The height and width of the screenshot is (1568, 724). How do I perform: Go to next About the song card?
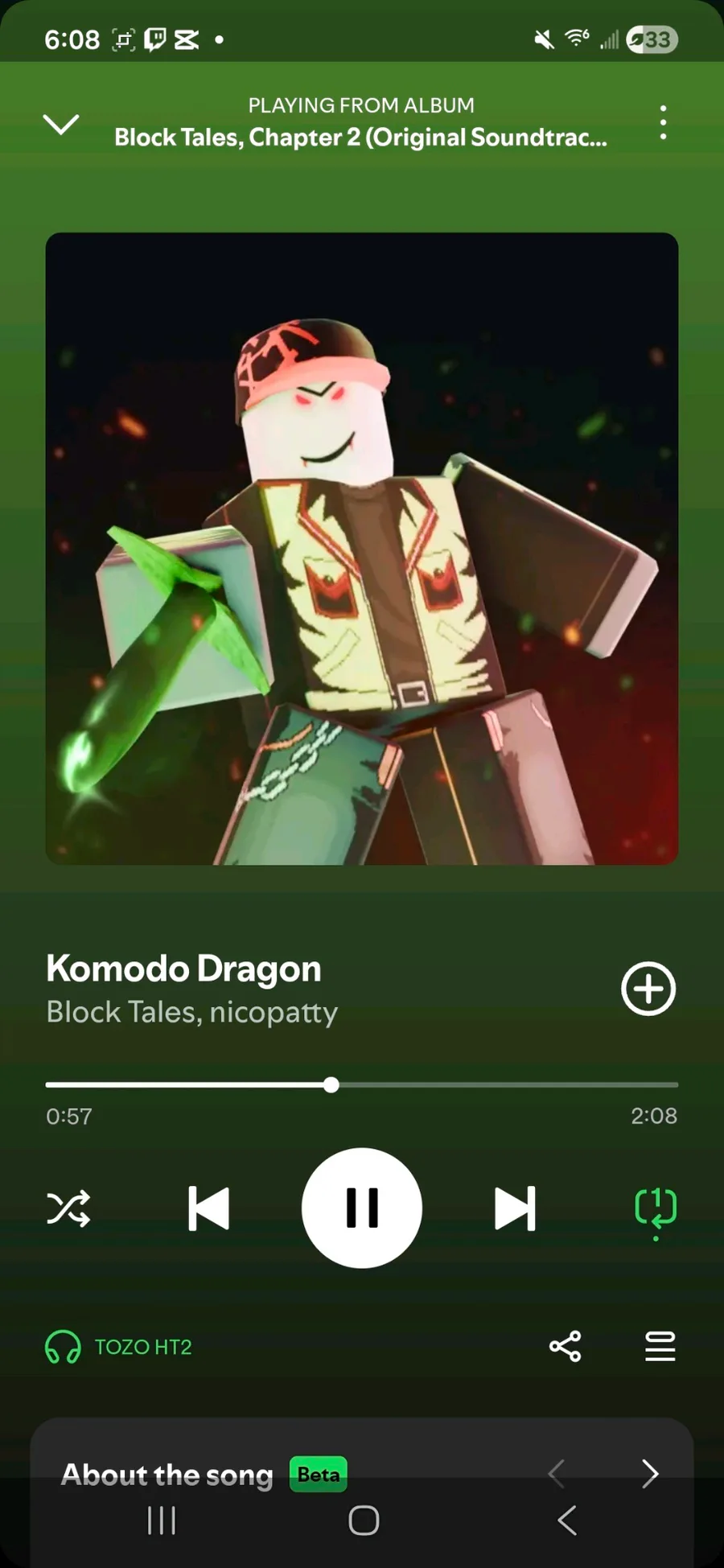click(650, 1474)
